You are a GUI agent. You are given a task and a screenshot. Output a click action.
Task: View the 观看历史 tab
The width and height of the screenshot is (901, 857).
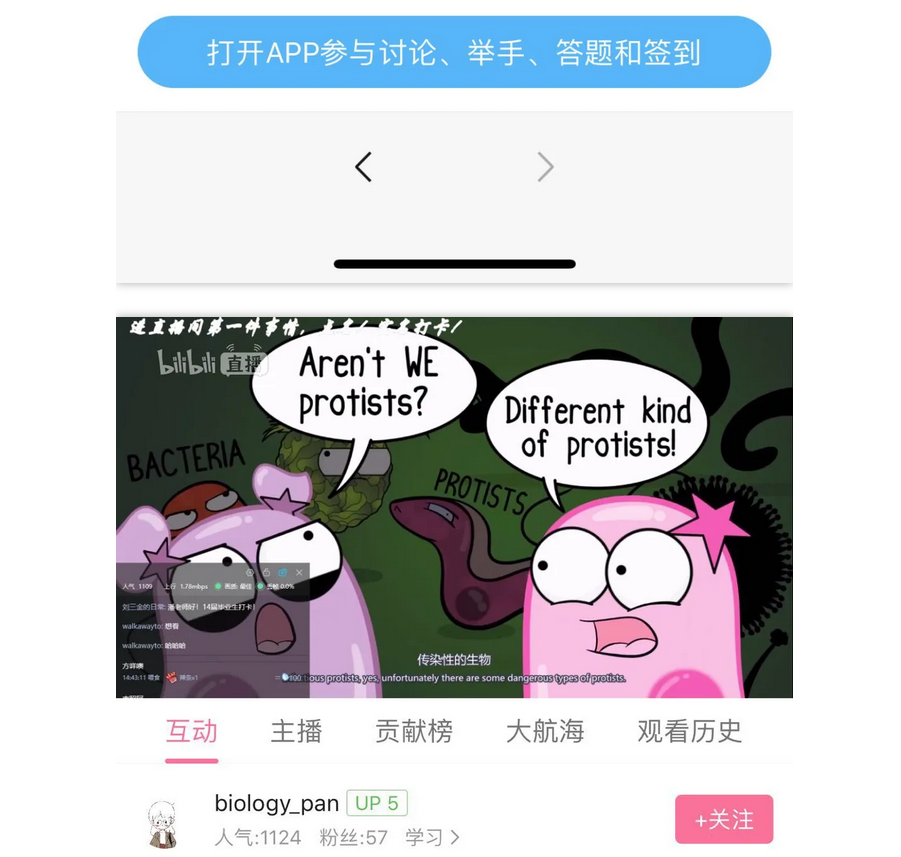pos(689,731)
